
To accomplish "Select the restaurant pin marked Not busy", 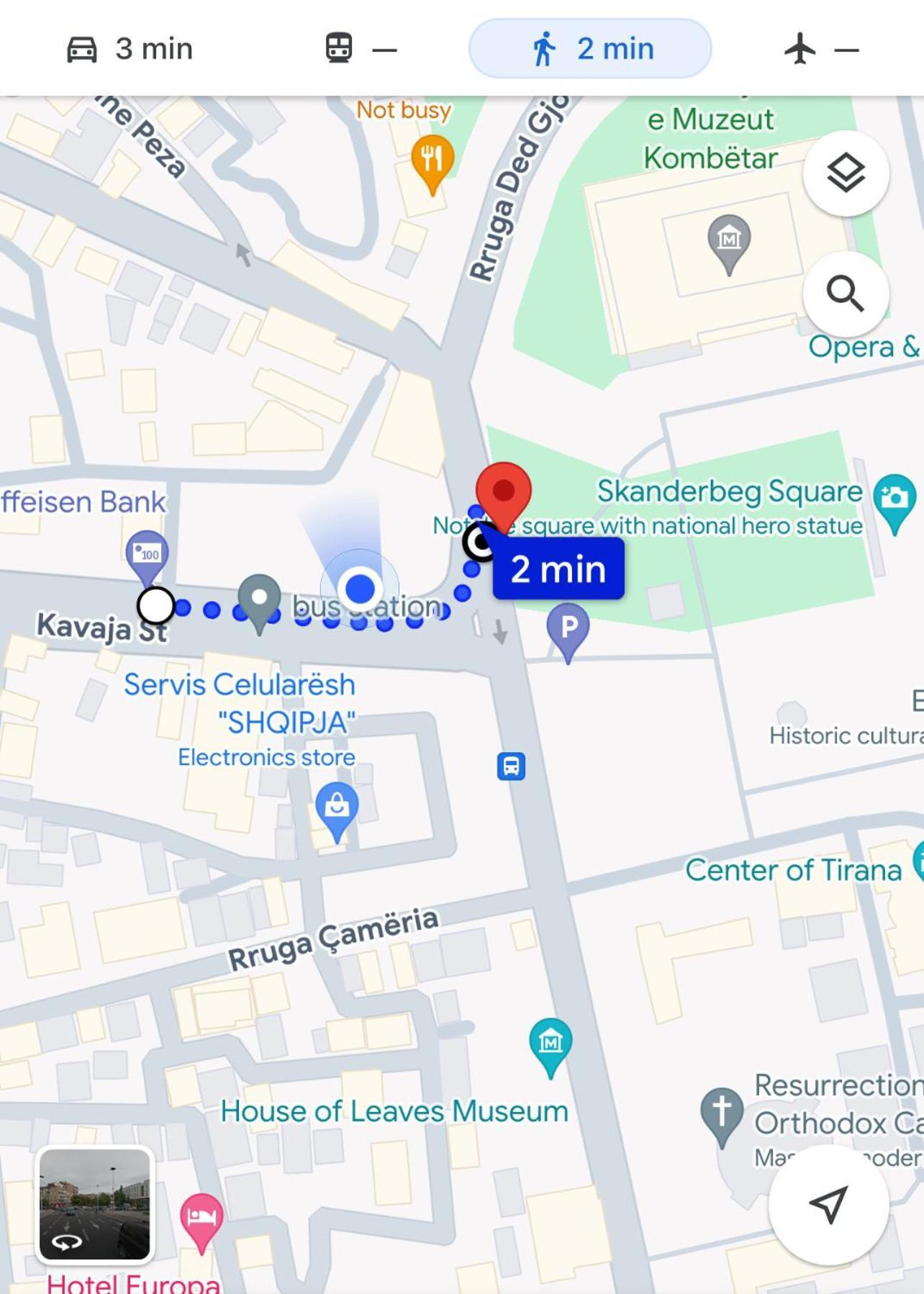I will pyautogui.click(x=432, y=158).
